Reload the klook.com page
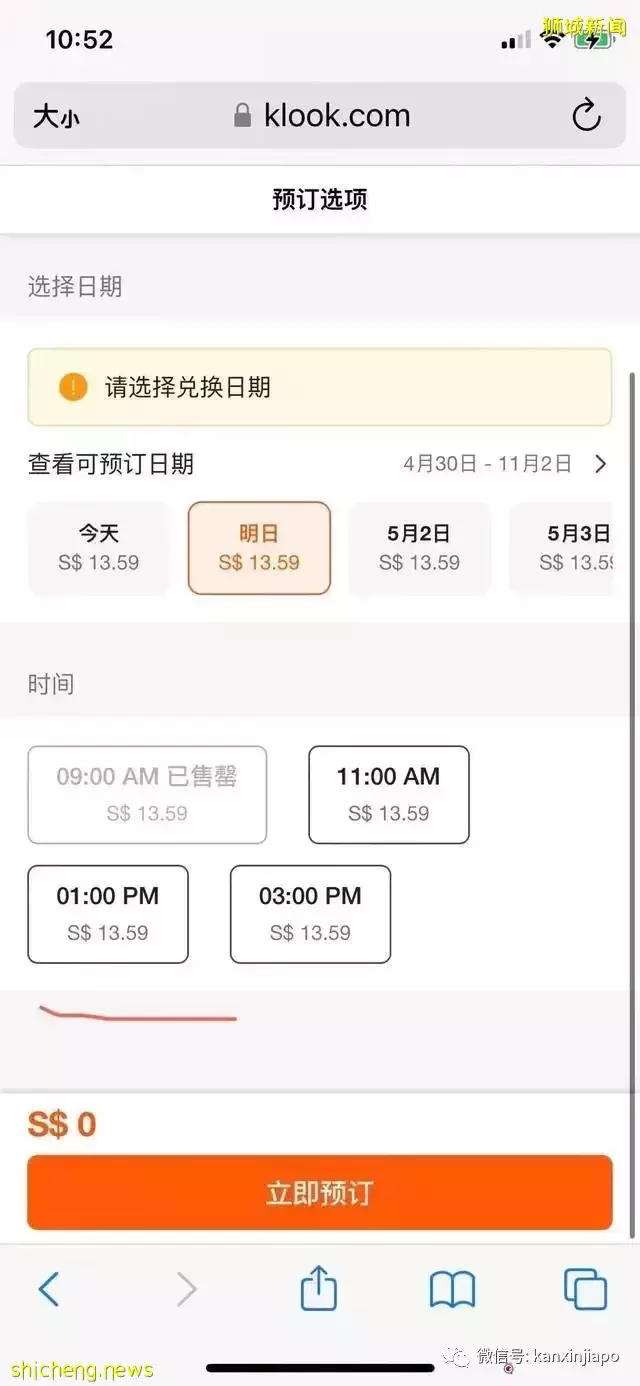 [586, 116]
